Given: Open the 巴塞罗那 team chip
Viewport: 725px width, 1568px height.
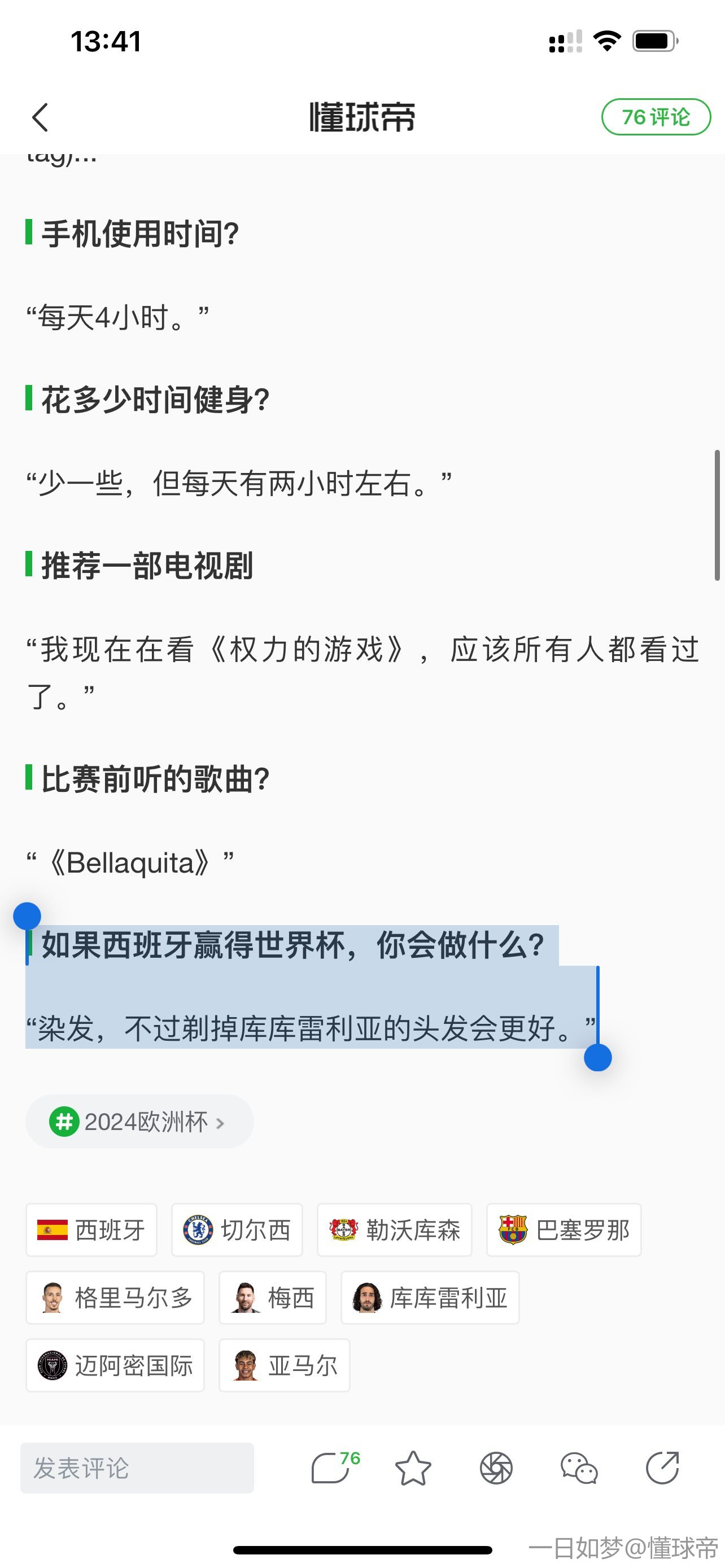Looking at the screenshot, I should 564,1230.
